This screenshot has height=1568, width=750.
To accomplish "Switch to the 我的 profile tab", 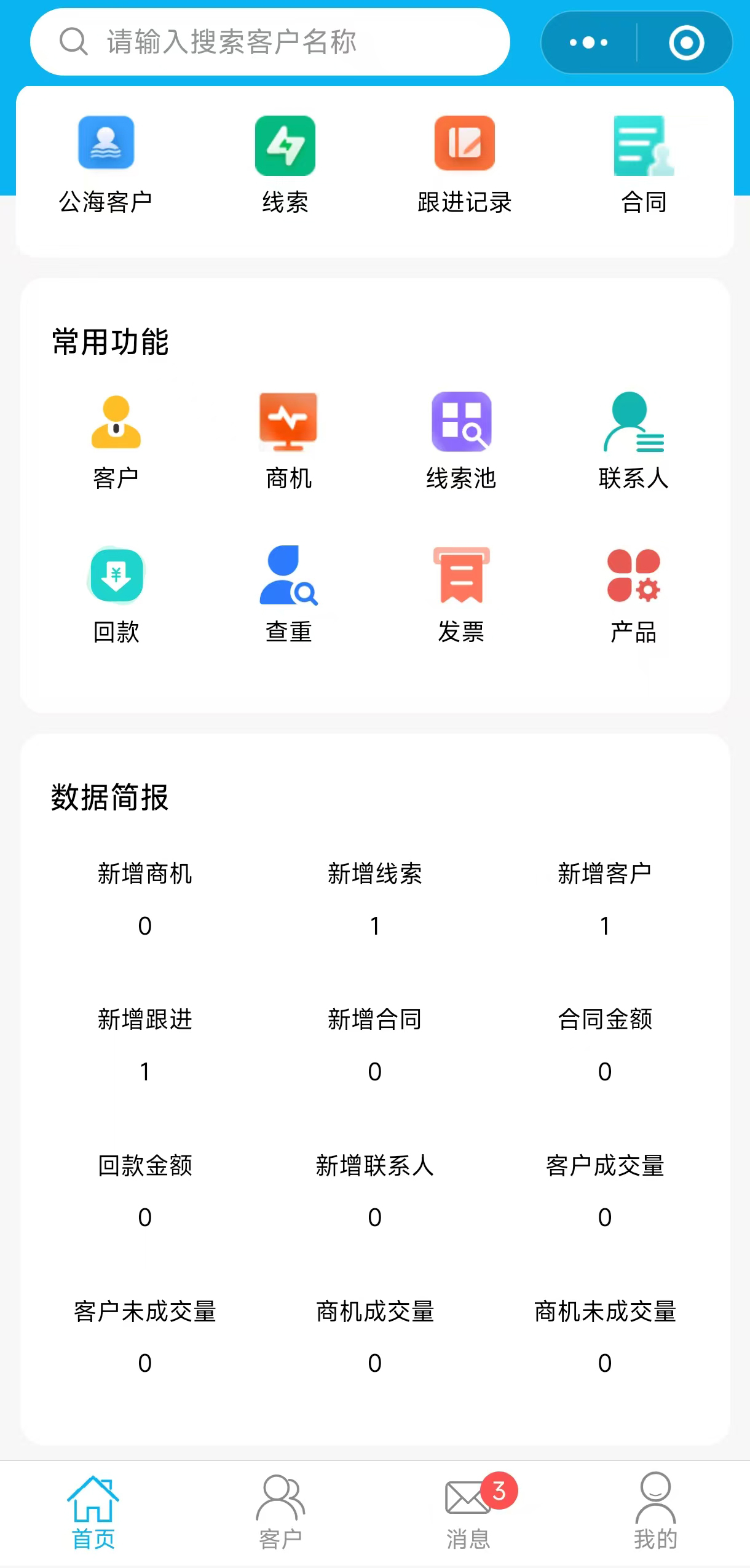I will click(655, 1511).
